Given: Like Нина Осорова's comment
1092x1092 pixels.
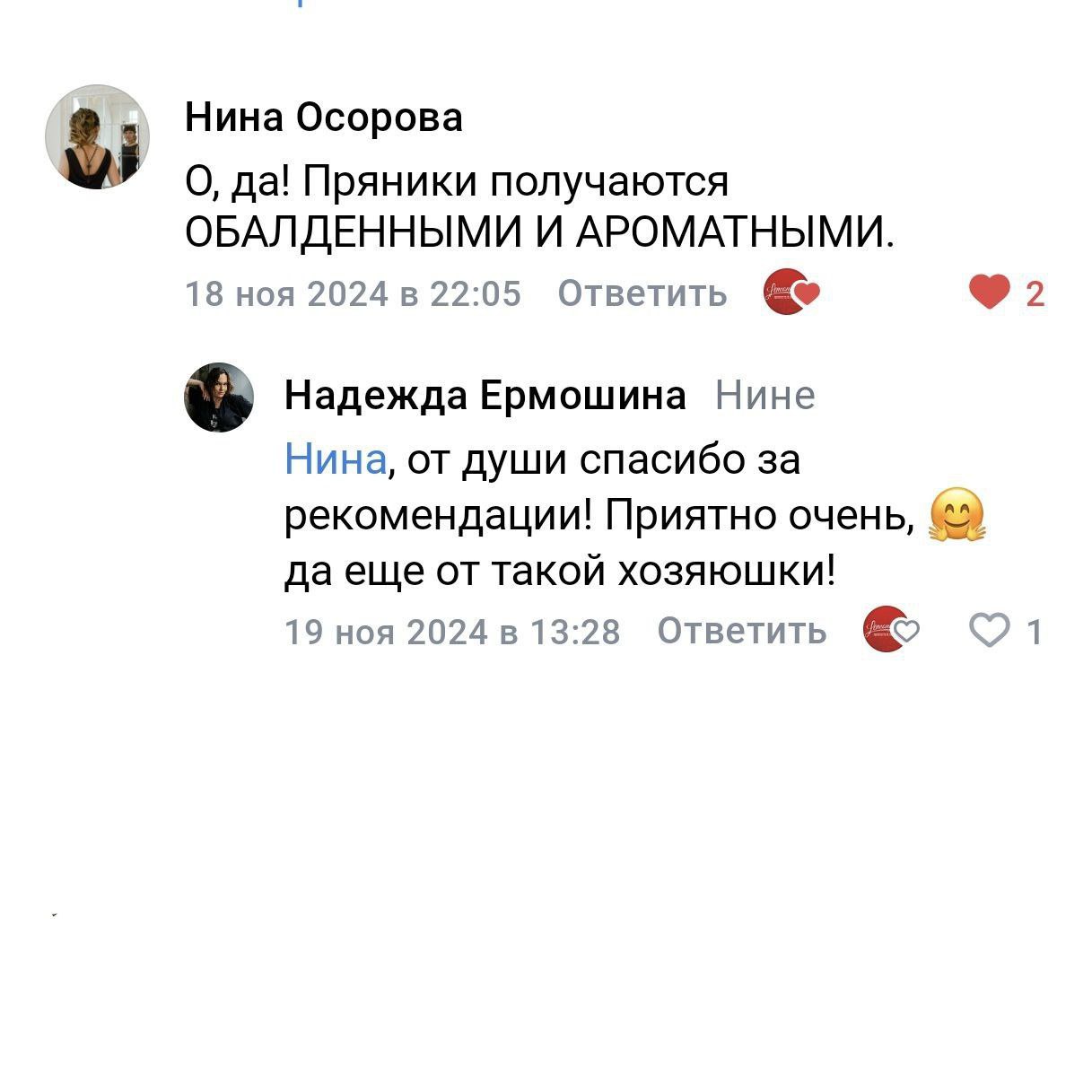Looking at the screenshot, I should [990, 293].
